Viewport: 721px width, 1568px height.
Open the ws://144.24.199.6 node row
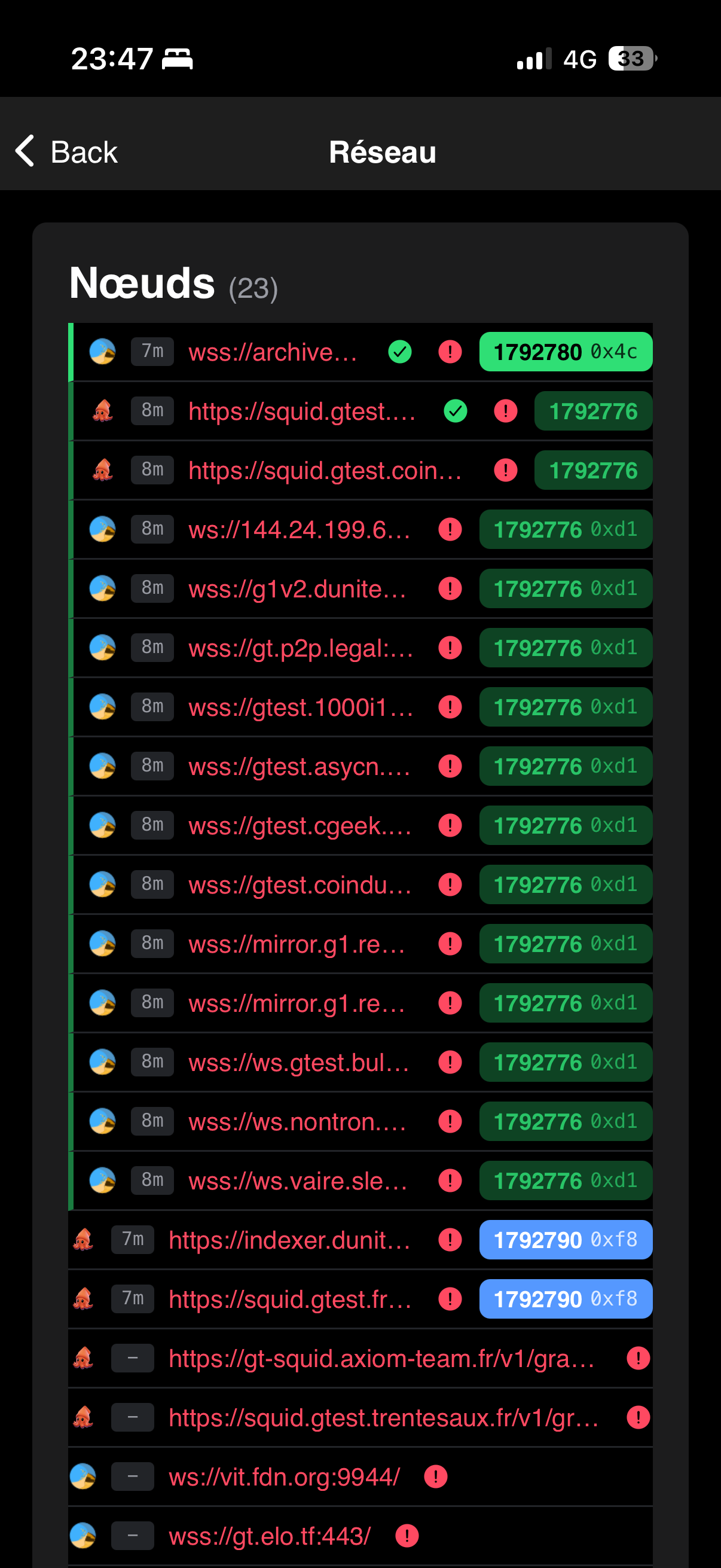click(299, 530)
